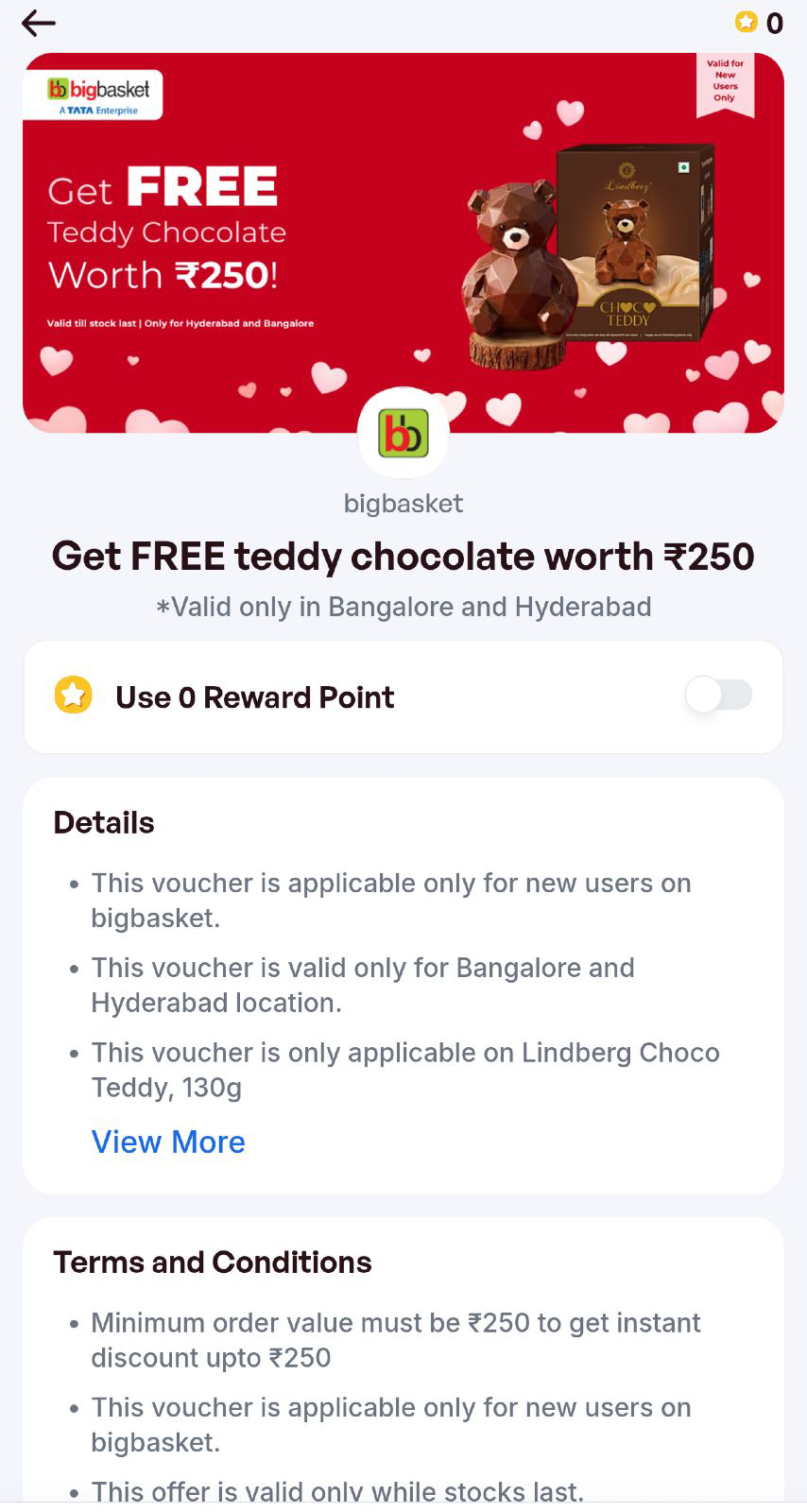
Task: Tap the back arrow to exit voucher page
Action: [38, 23]
